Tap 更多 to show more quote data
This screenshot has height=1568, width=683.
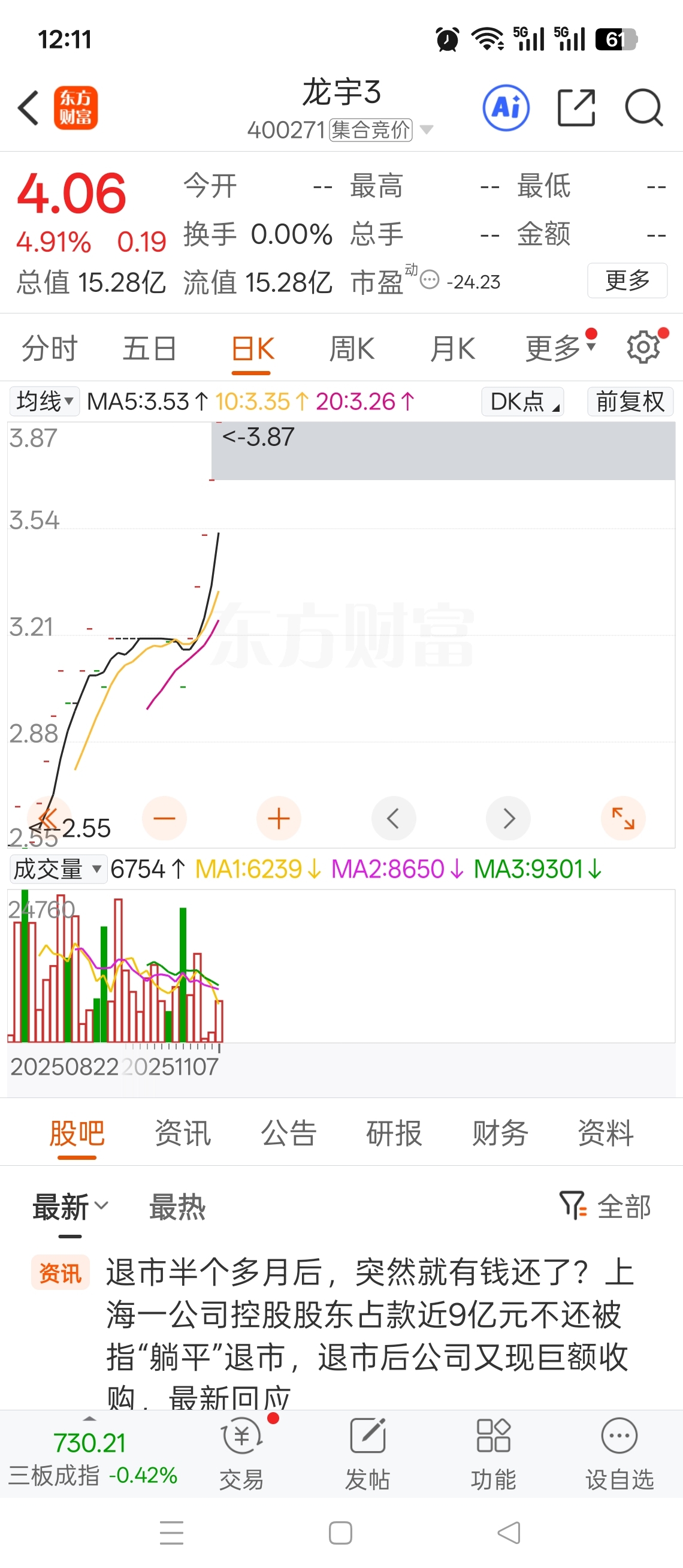click(x=627, y=281)
